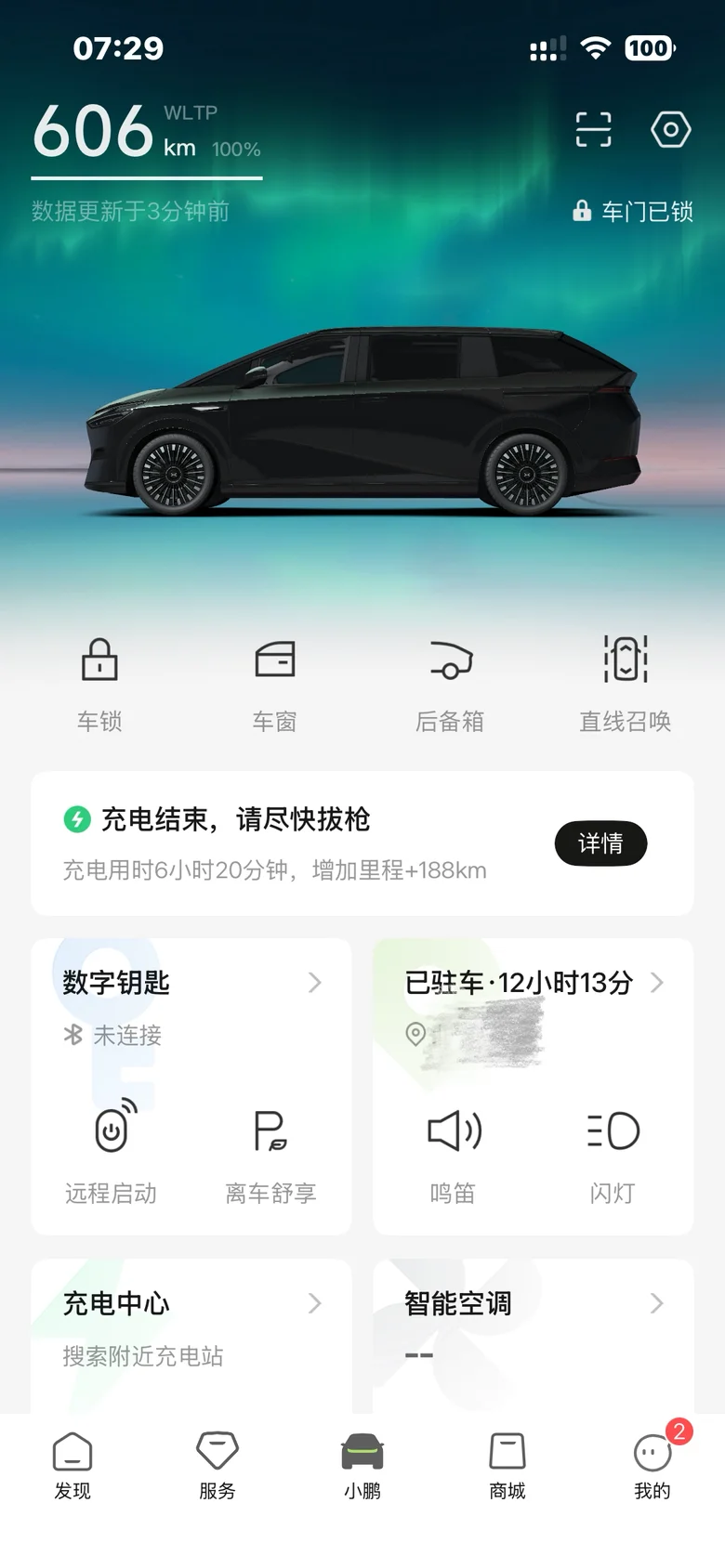The height and width of the screenshot is (1568, 725).
Task: Activate 远程启动 remote start
Action: pyautogui.click(x=111, y=1152)
